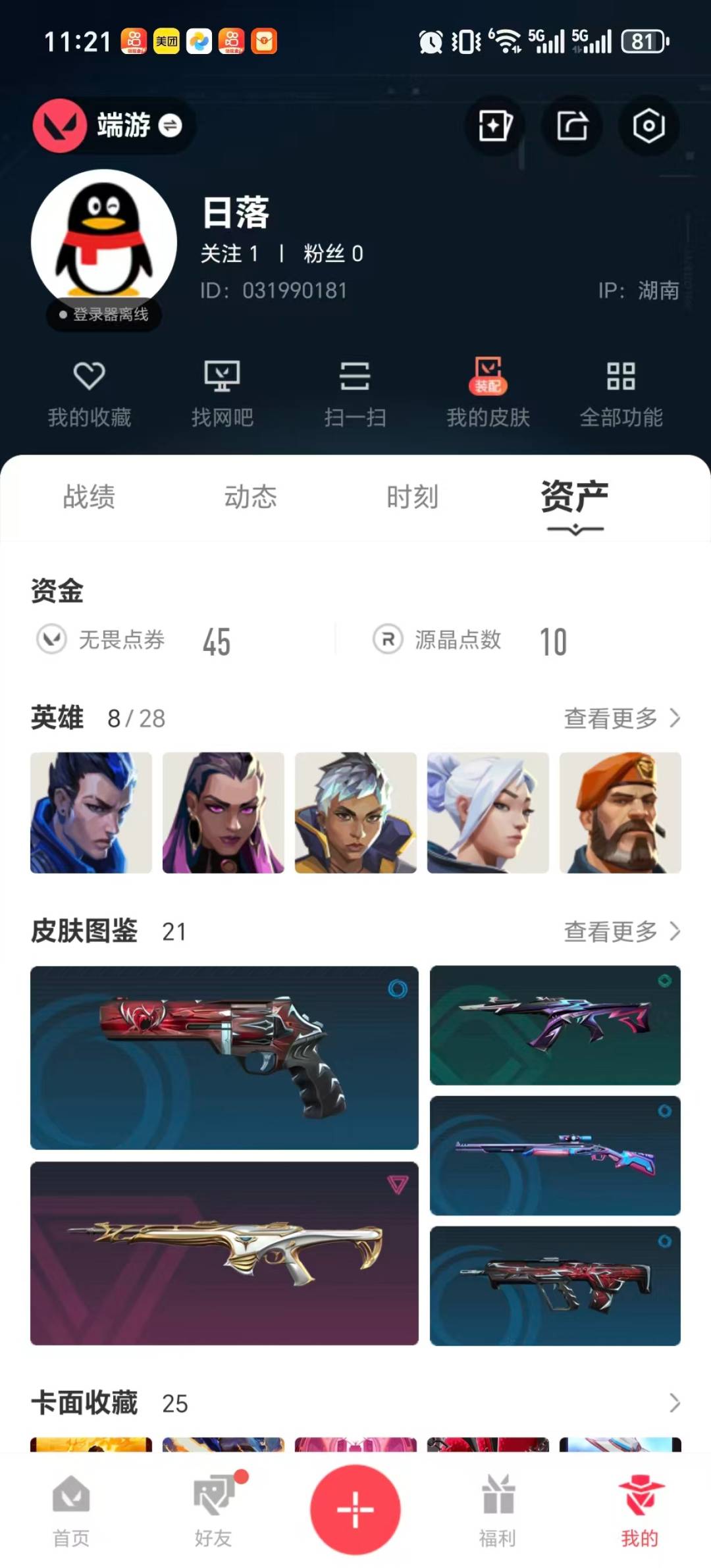Open the camera capture icon top right

(x=648, y=126)
